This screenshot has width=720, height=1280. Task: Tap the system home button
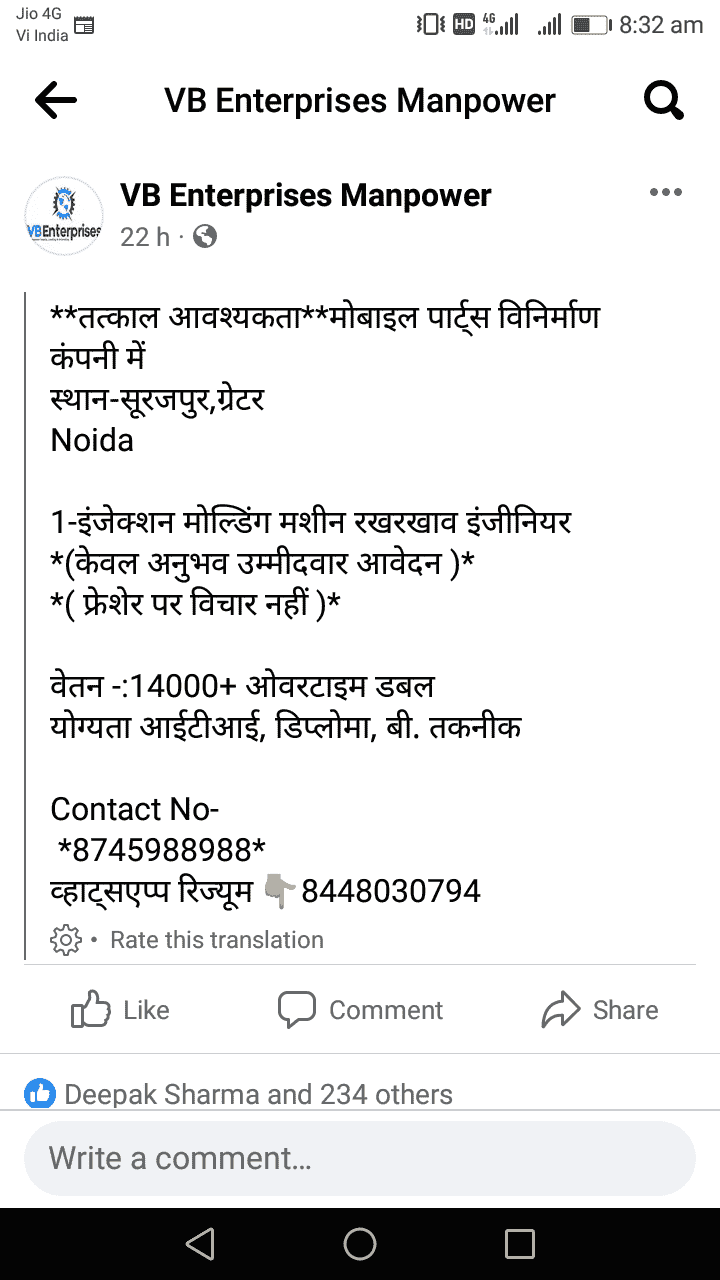[x=360, y=1244]
